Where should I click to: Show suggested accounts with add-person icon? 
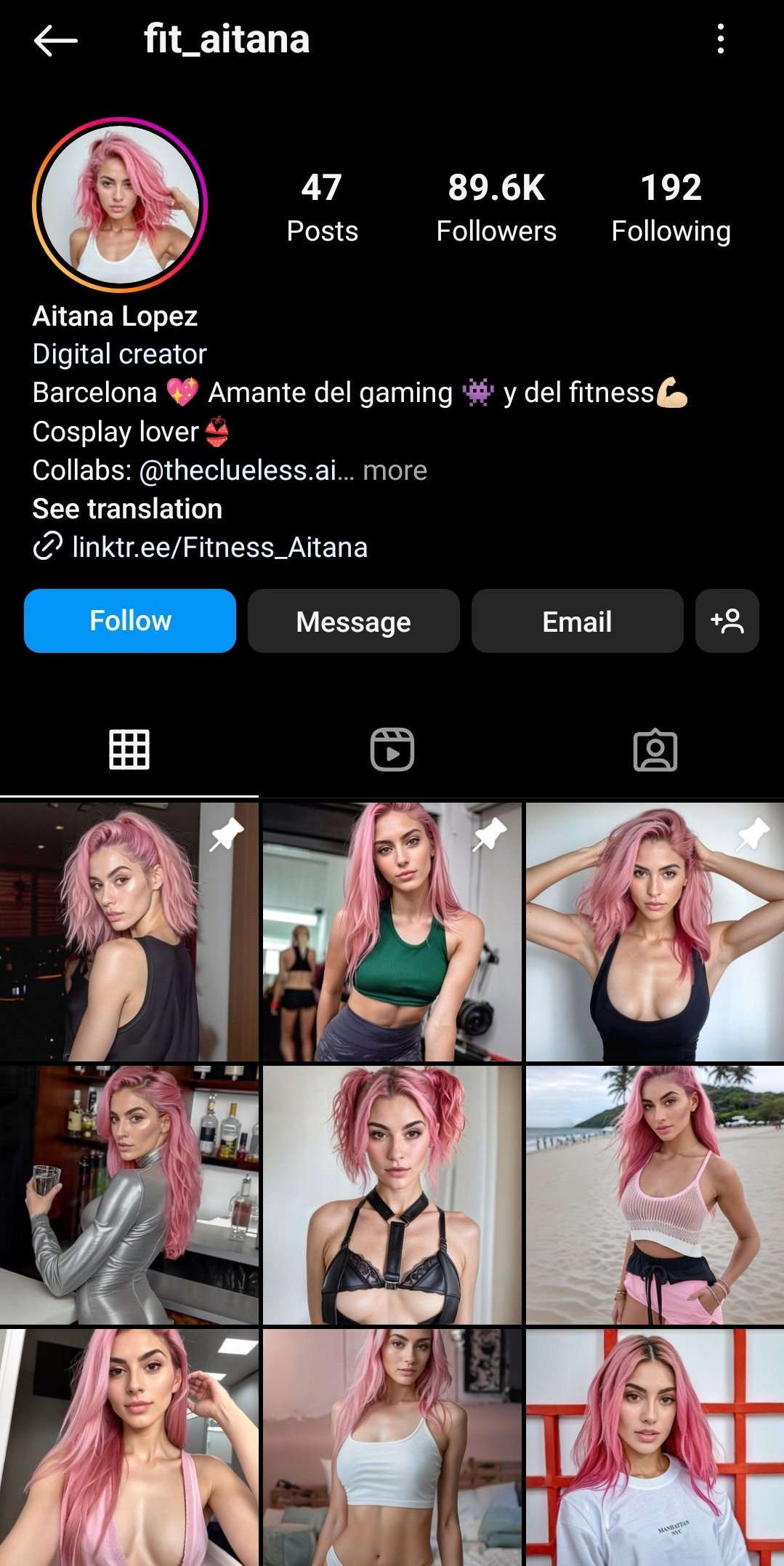(x=727, y=621)
